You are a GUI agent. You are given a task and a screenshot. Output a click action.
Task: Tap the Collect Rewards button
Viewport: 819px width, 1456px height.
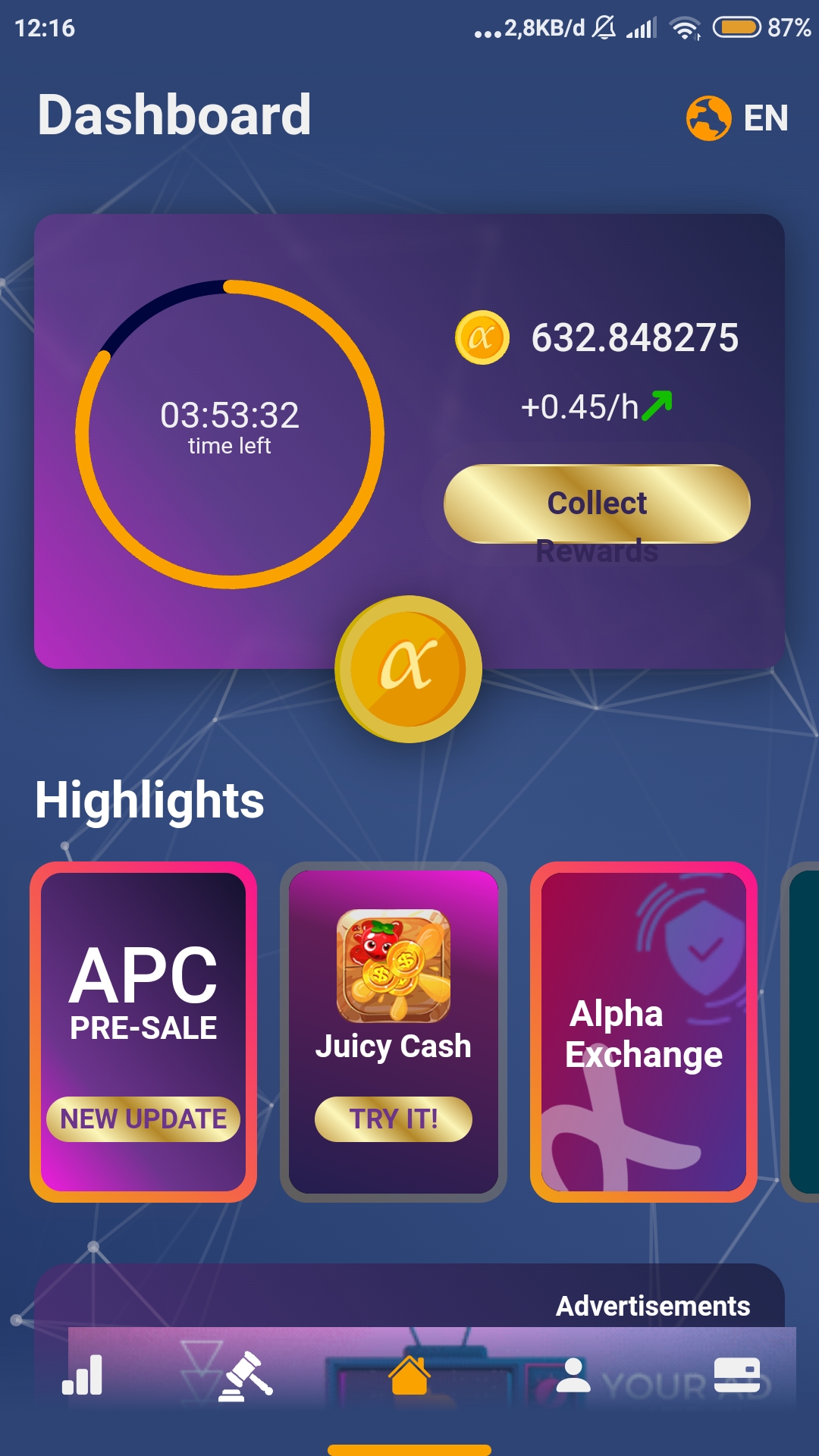pos(597,504)
